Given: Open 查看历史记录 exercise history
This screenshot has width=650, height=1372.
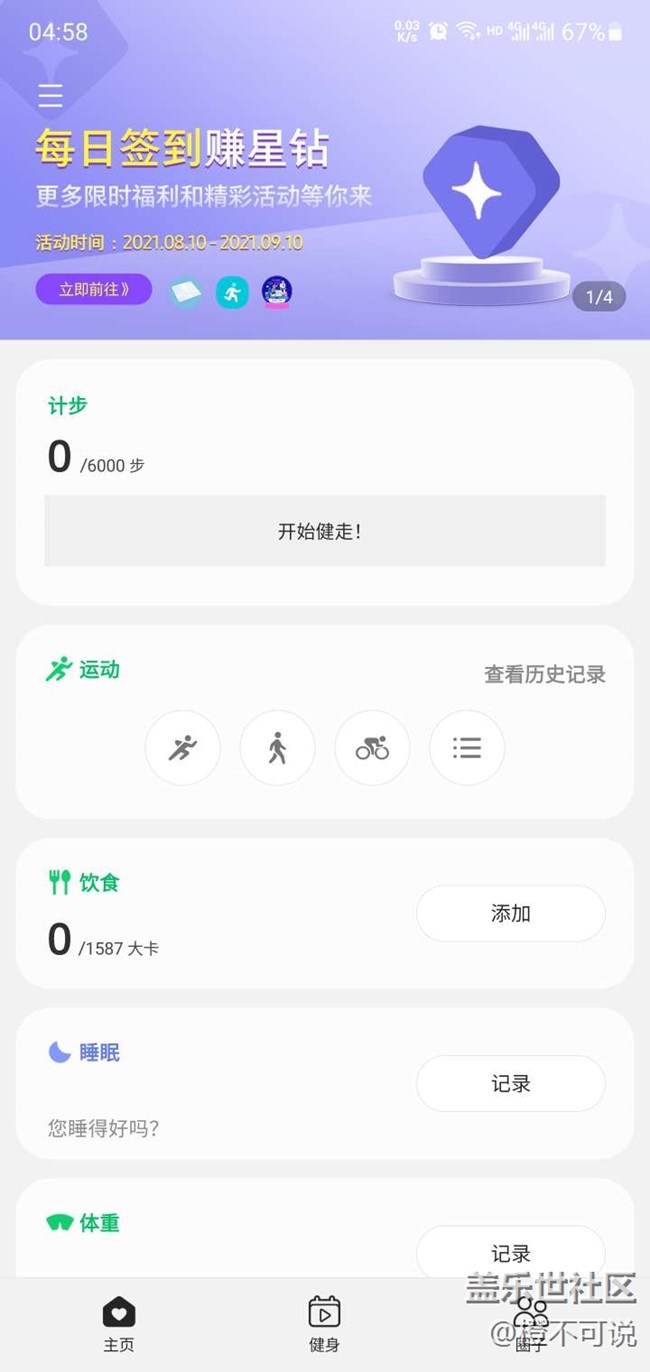Looking at the screenshot, I should [545, 675].
